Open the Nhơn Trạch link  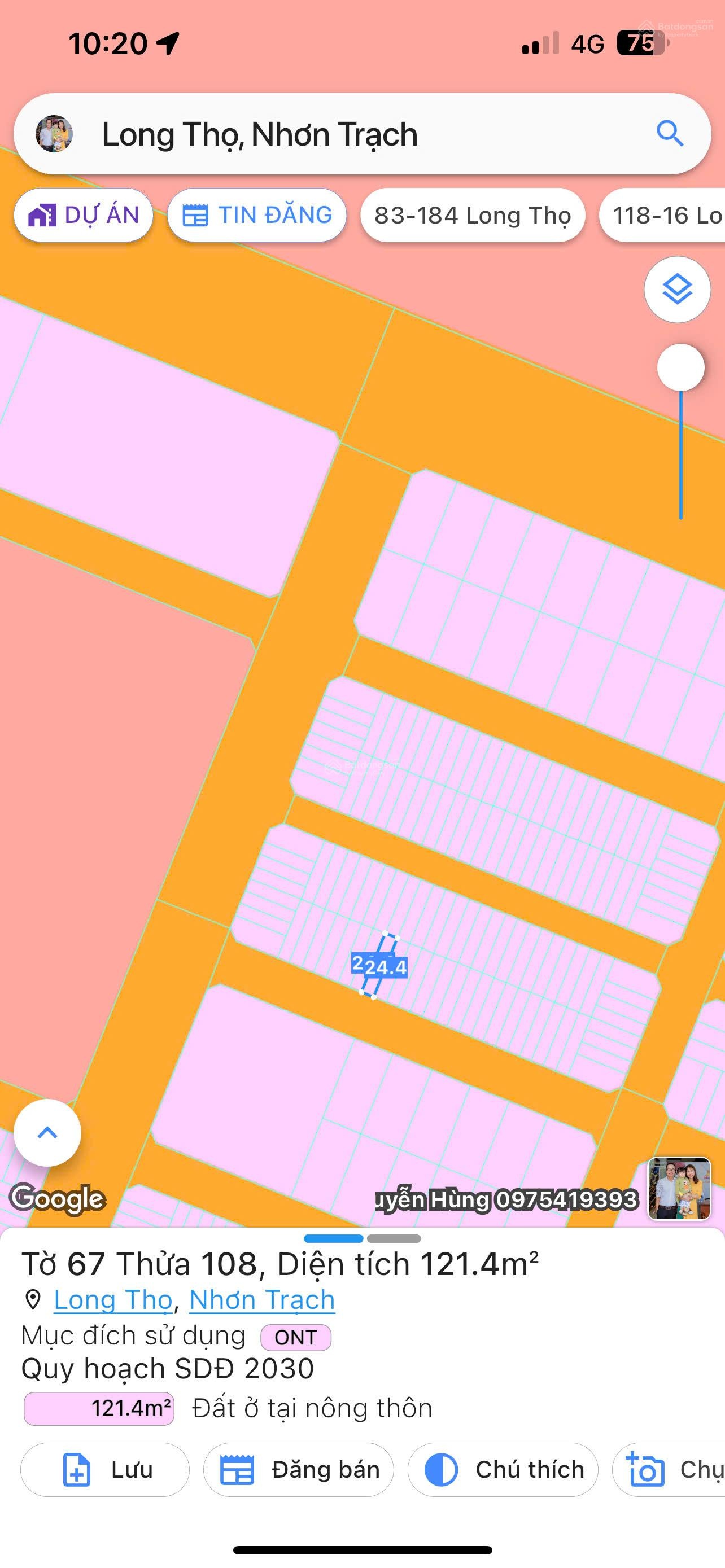pos(262,1300)
